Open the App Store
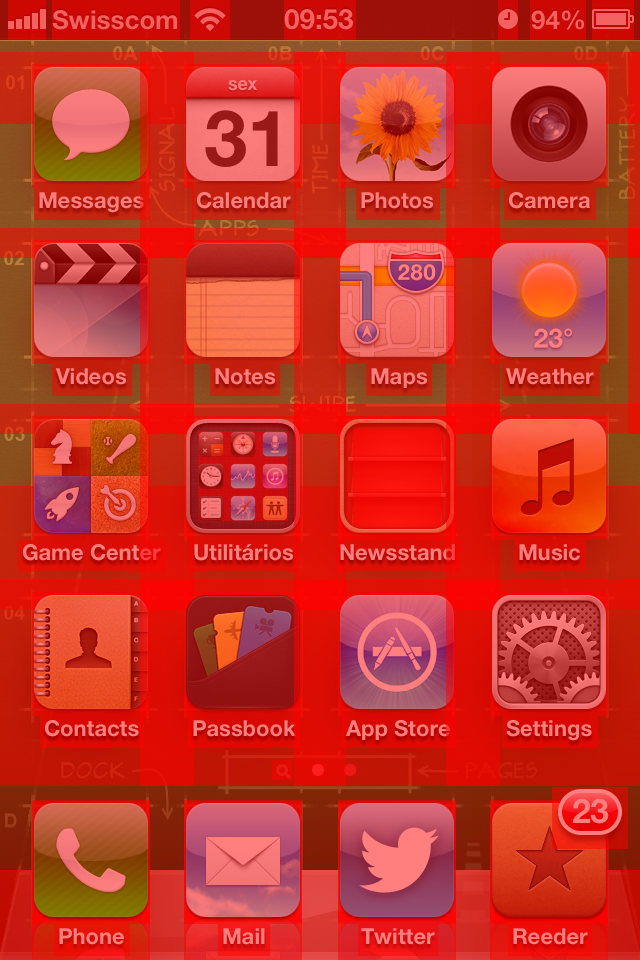640x960 pixels. (x=396, y=652)
